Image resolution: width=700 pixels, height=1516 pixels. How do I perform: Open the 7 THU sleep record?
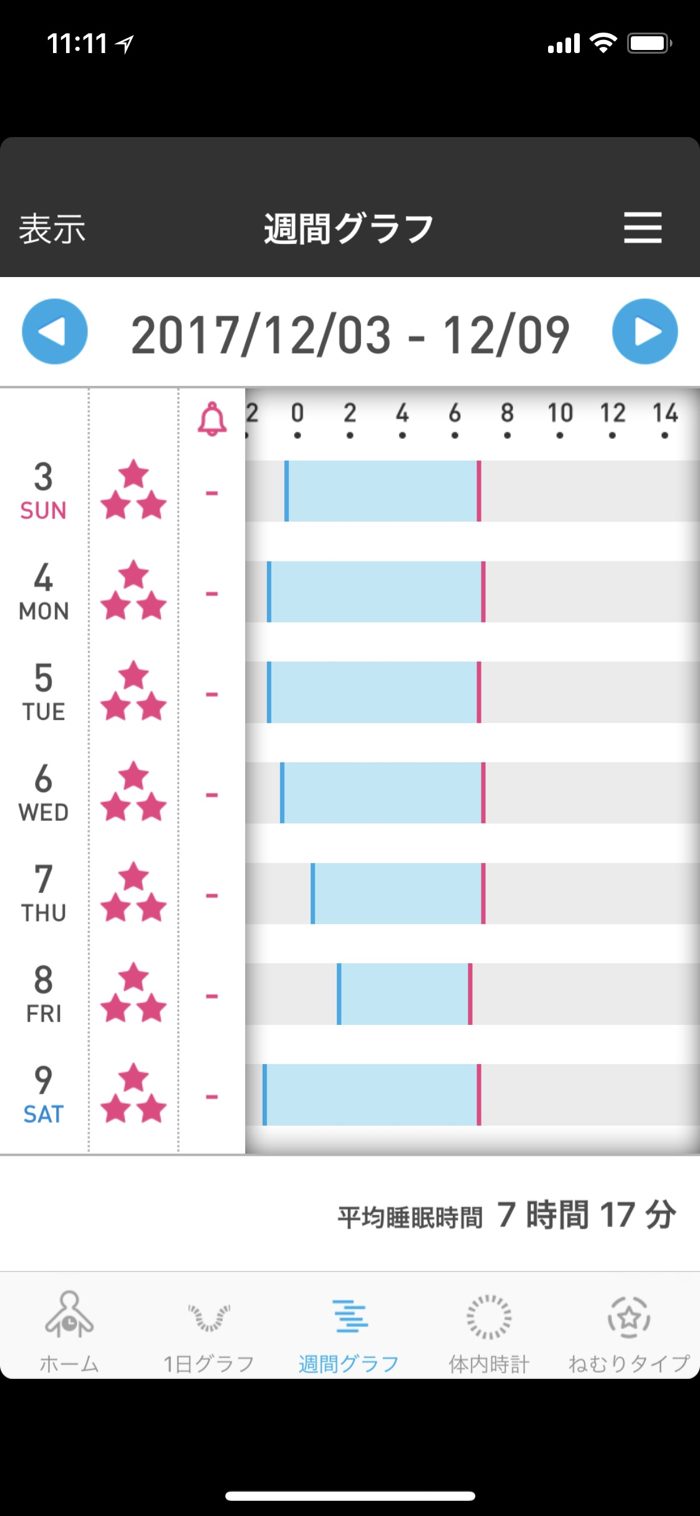click(x=398, y=894)
